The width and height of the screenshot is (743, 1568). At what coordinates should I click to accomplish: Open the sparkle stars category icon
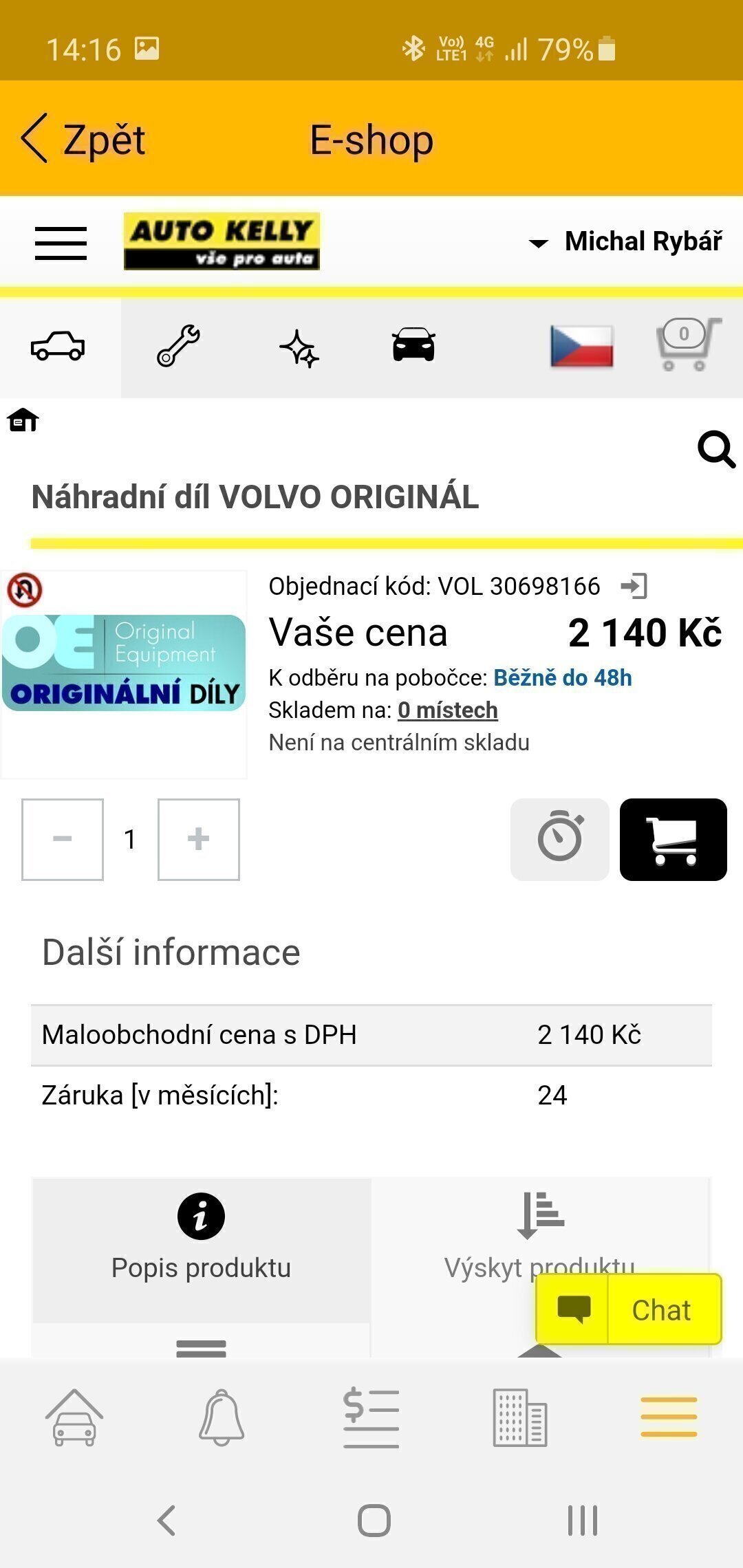(299, 348)
